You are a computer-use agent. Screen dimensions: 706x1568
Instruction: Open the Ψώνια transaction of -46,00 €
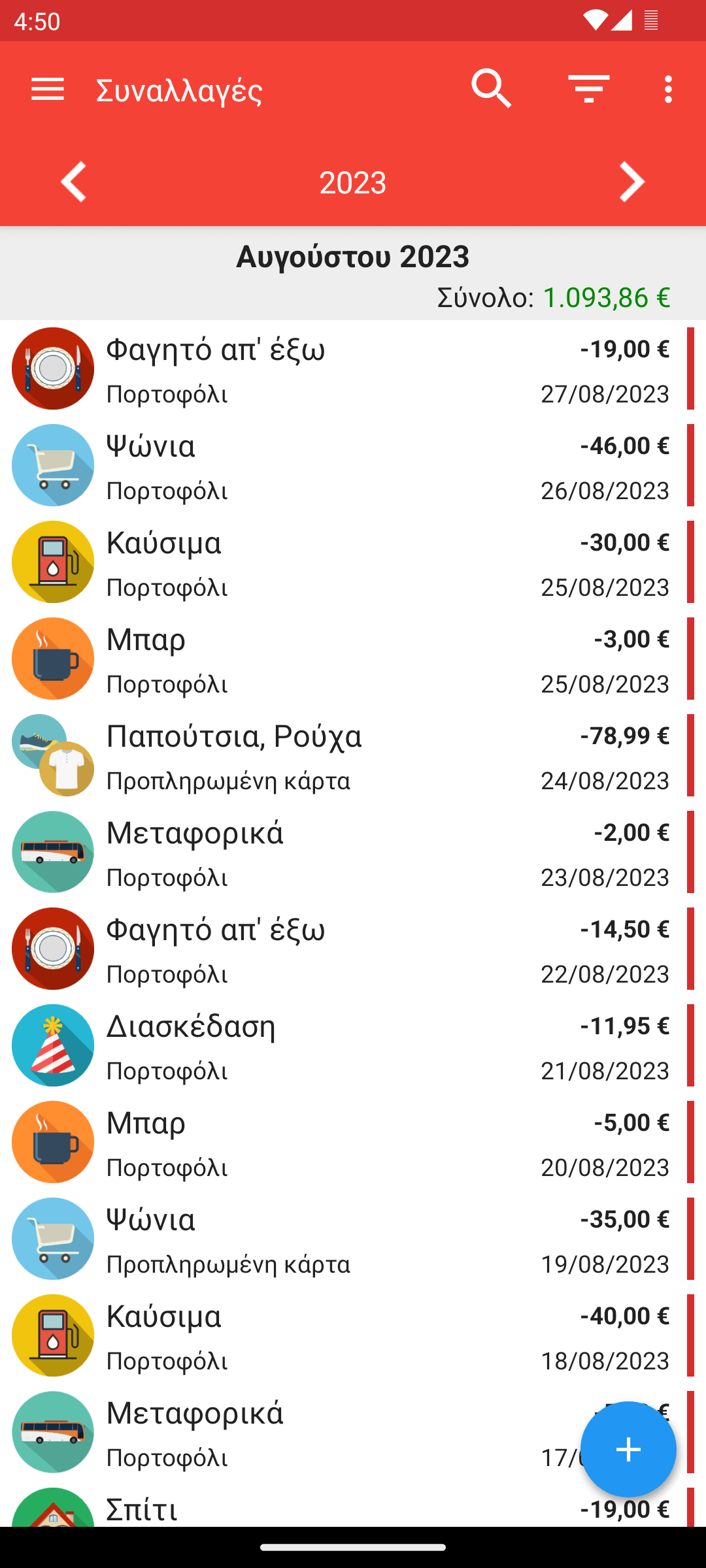tap(353, 466)
